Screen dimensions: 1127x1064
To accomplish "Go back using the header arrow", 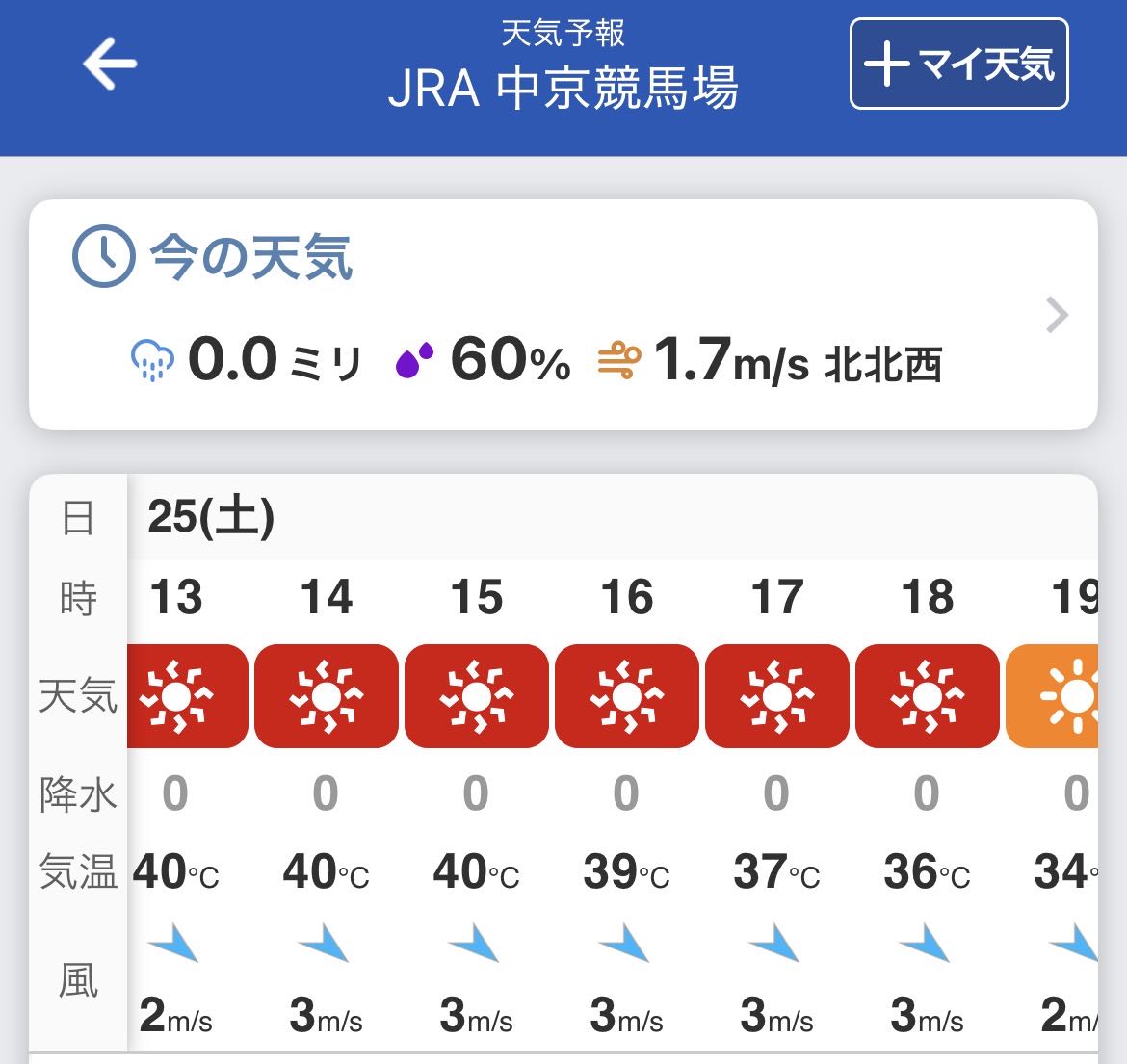I will (x=109, y=64).
